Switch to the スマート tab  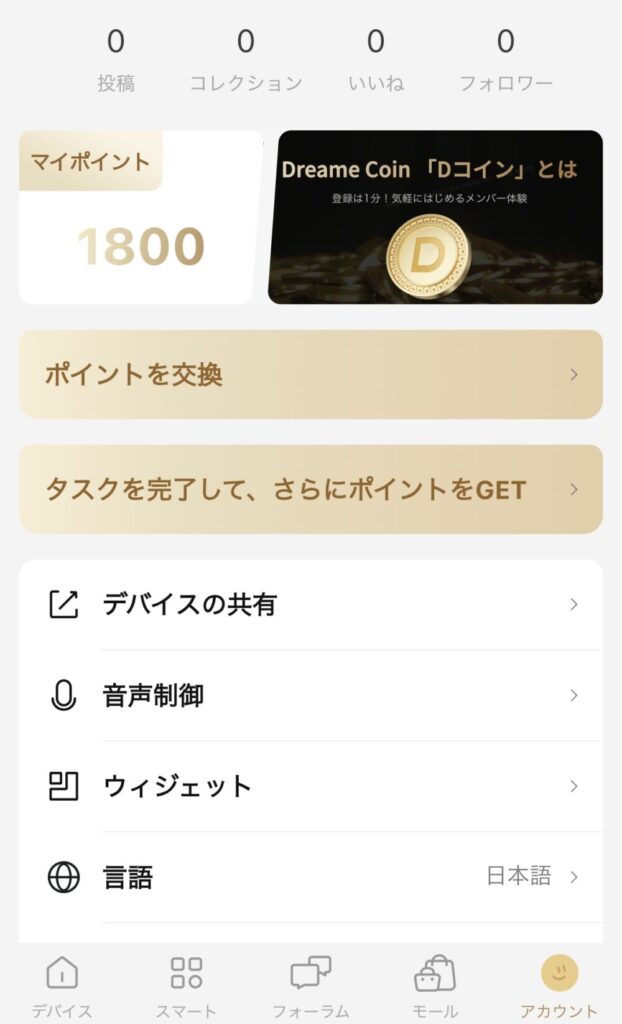pyautogui.click(x=186, y=986)
